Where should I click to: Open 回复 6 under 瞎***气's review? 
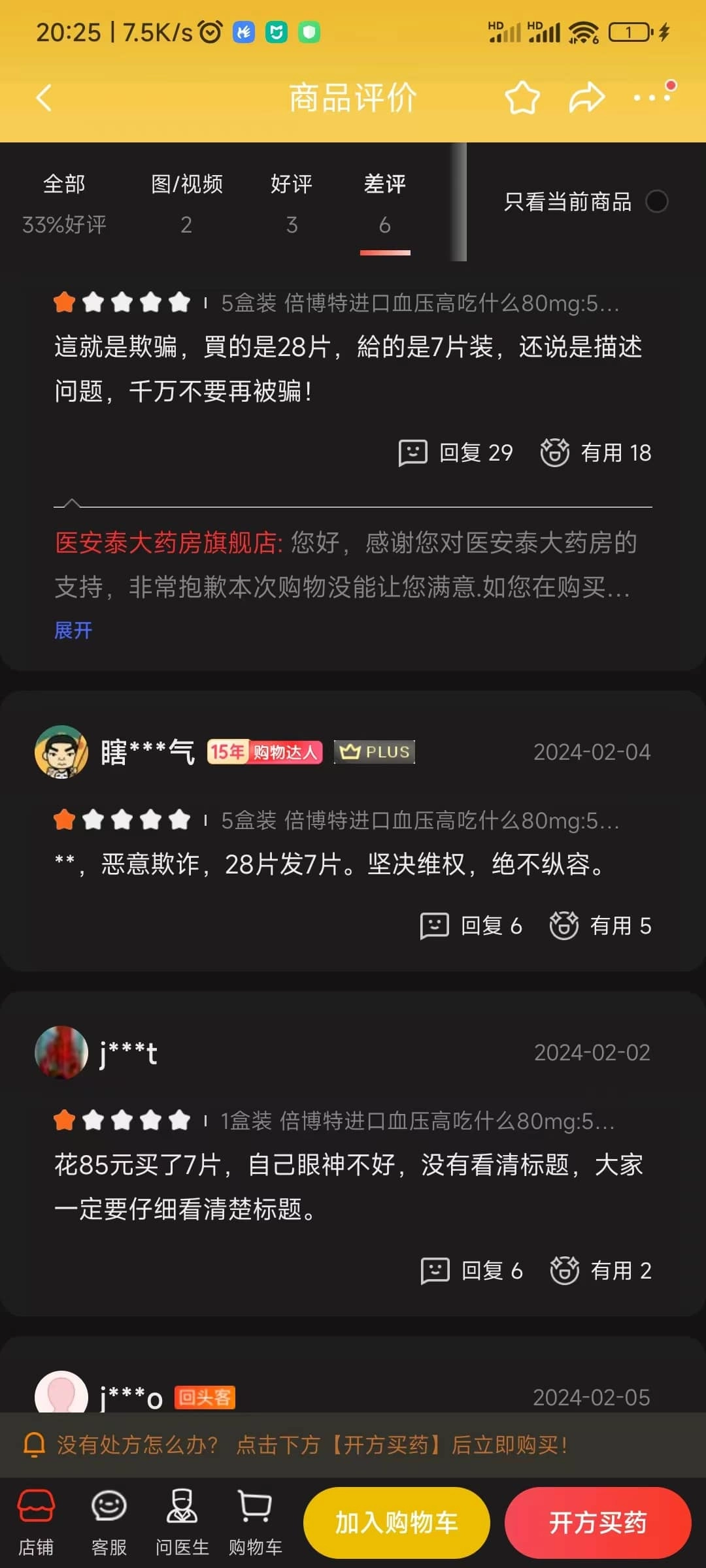471,926
